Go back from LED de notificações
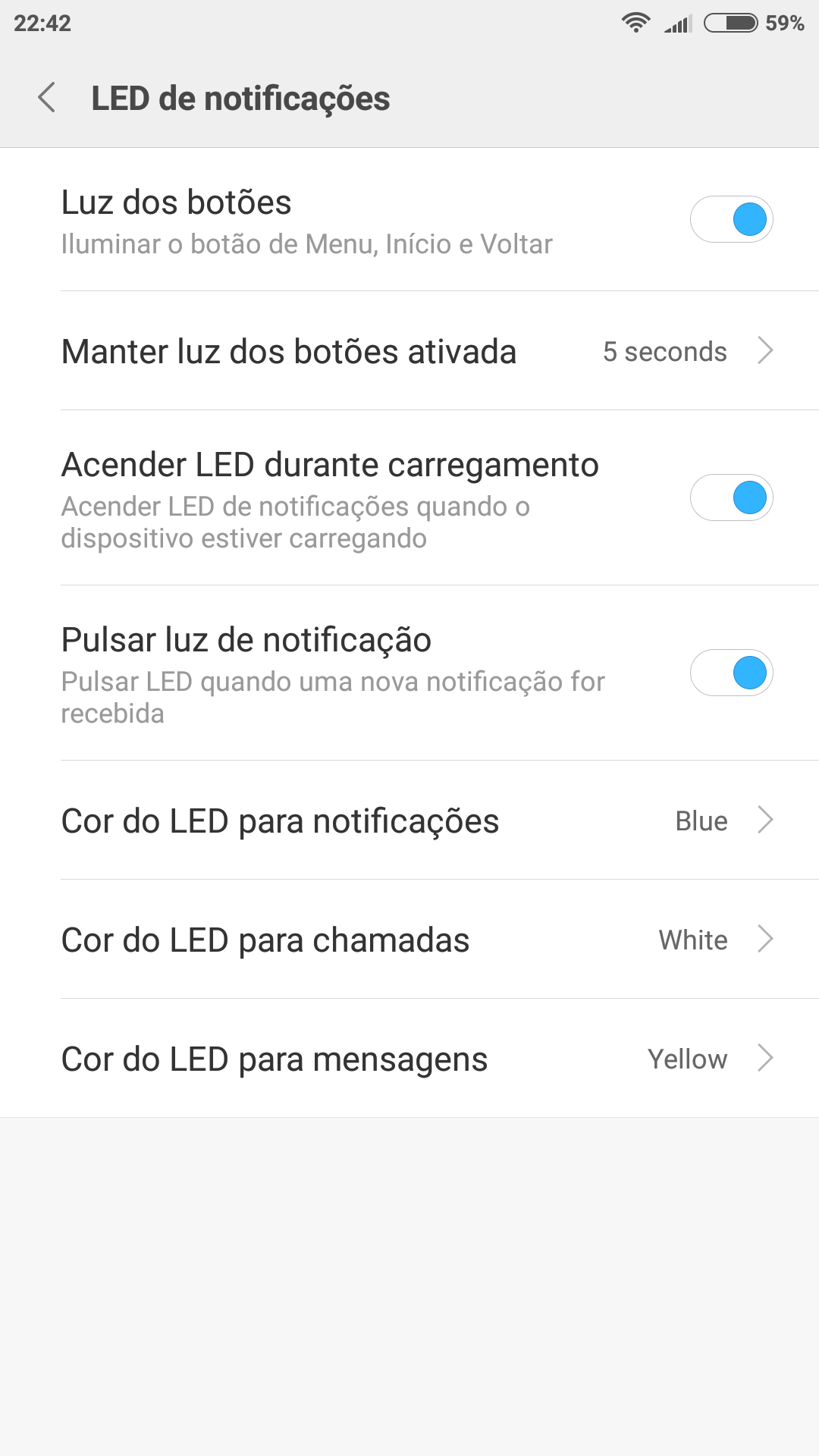This screenshot has width=819, height=1456. coord(47,98)
